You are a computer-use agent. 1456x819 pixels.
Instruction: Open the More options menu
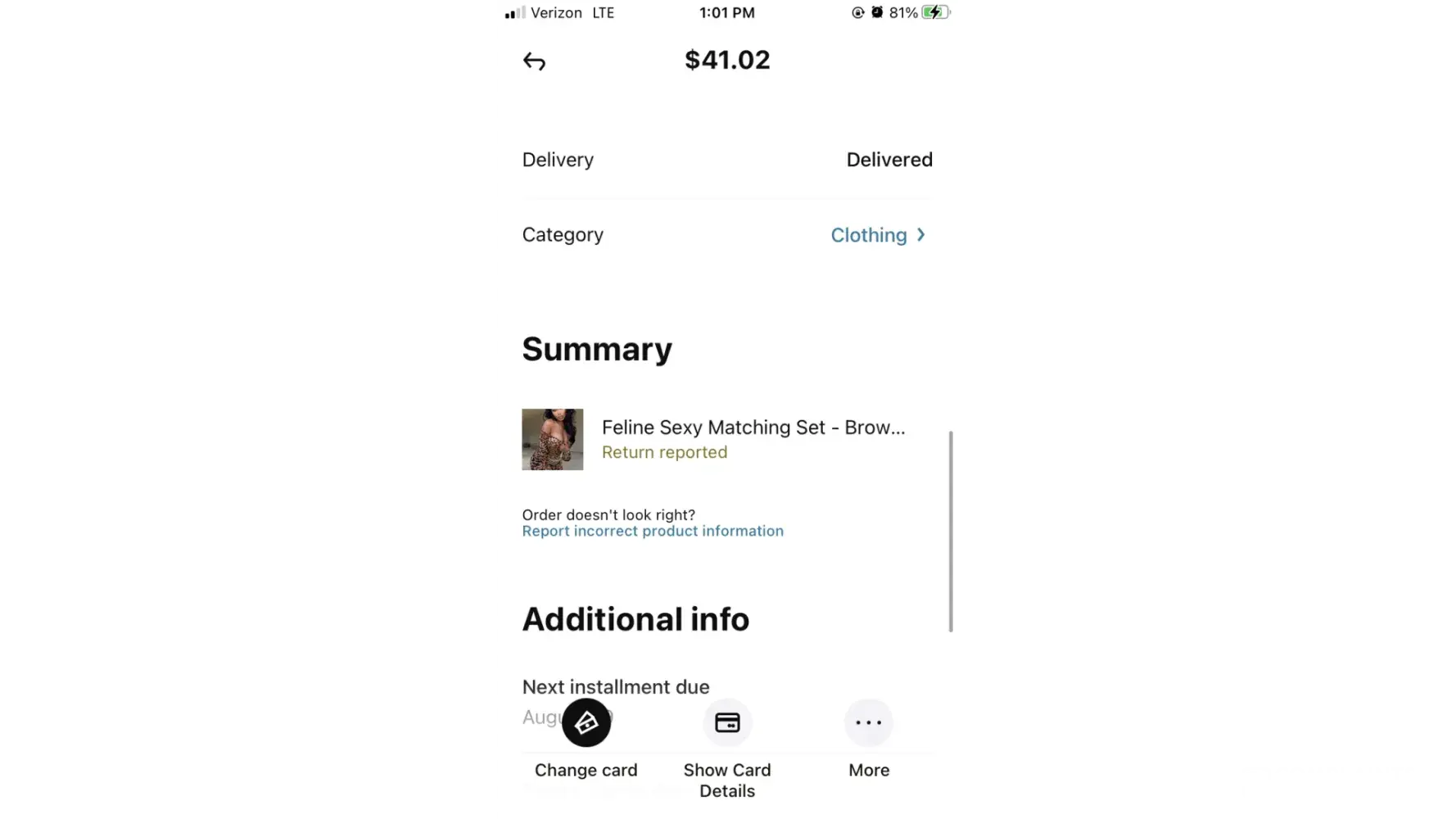click(x=868, y=723)
